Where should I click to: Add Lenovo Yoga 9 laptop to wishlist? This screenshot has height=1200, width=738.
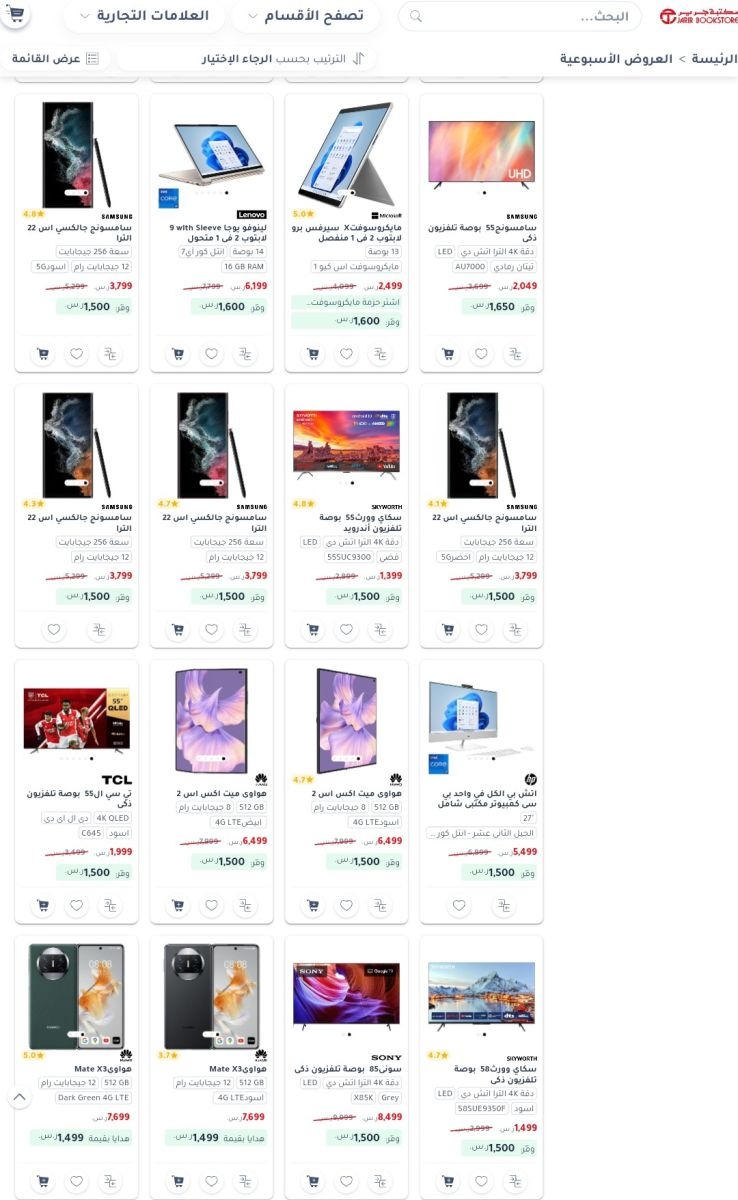(211, 354)
